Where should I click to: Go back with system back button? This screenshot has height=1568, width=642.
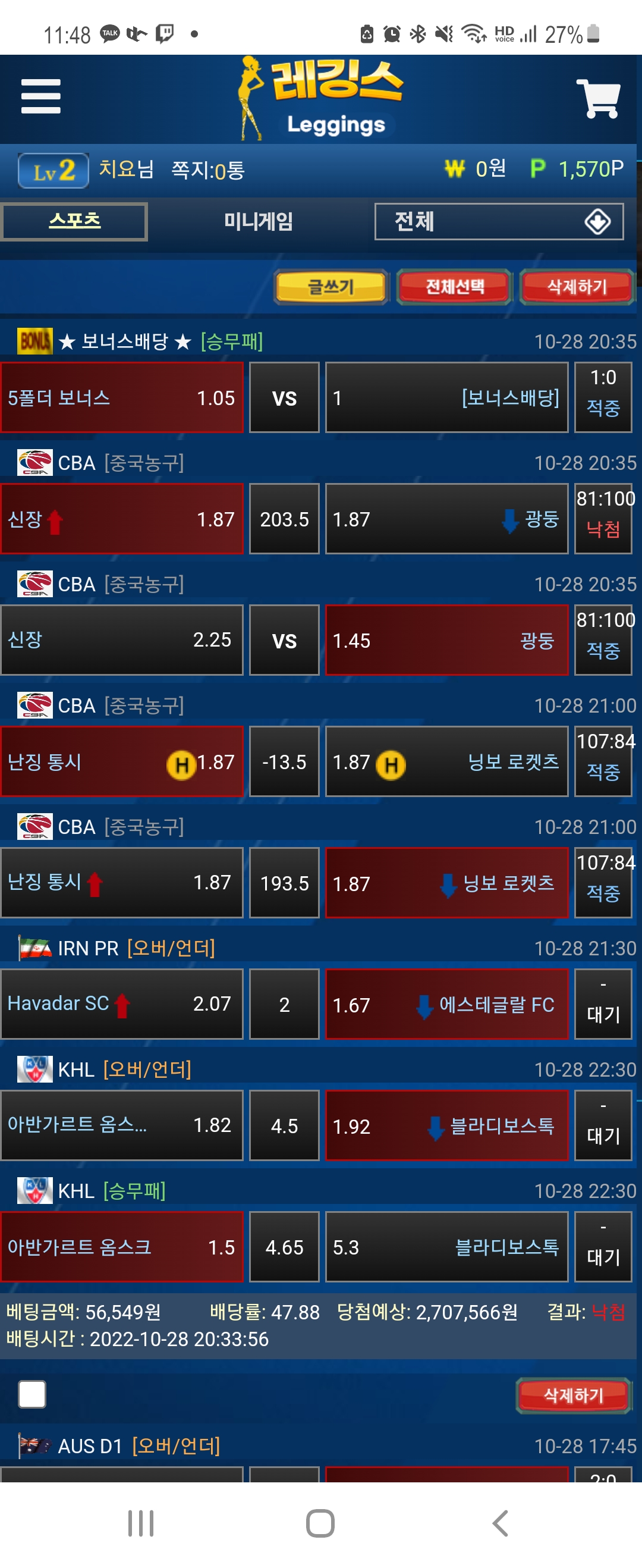tap(499, 1523)
